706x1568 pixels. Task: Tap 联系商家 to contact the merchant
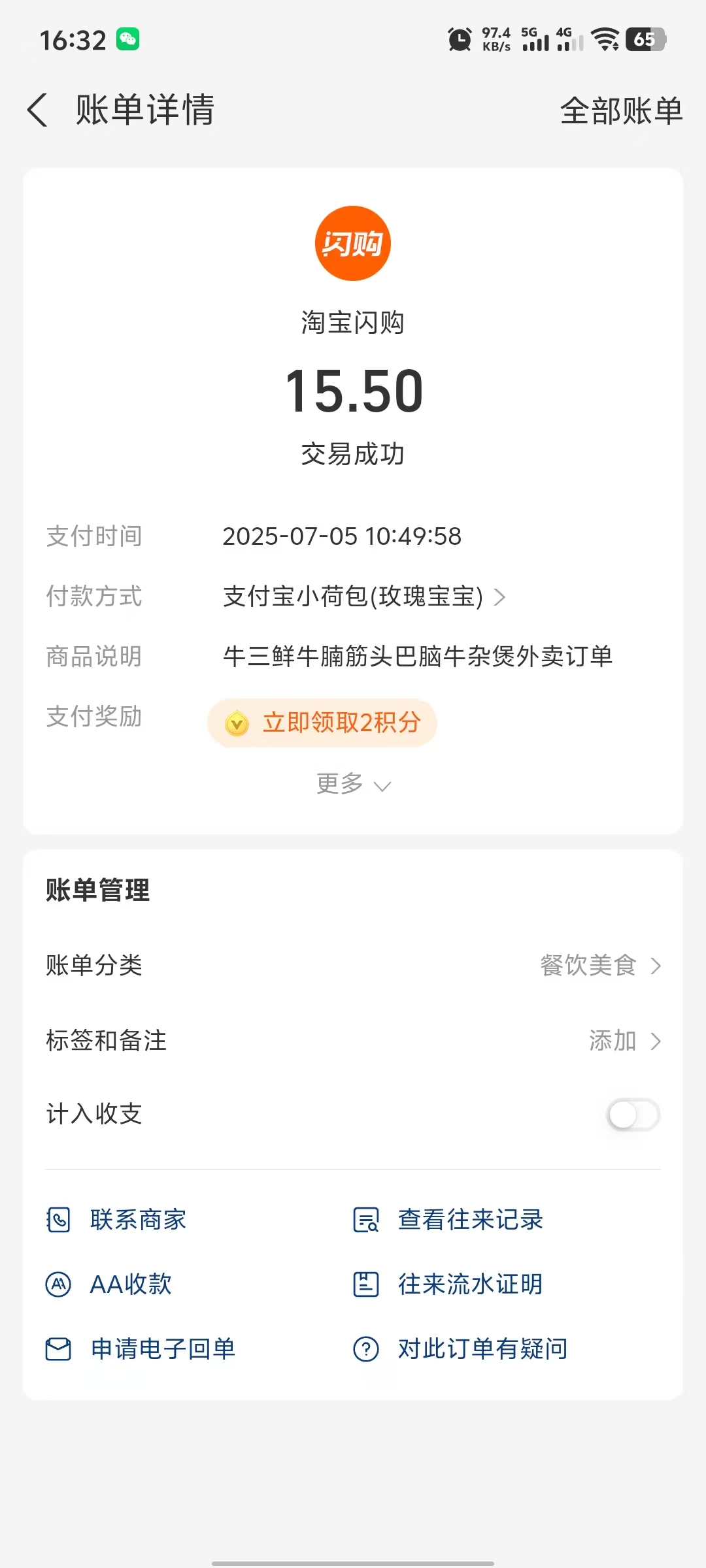click(x=116, y=1220)
